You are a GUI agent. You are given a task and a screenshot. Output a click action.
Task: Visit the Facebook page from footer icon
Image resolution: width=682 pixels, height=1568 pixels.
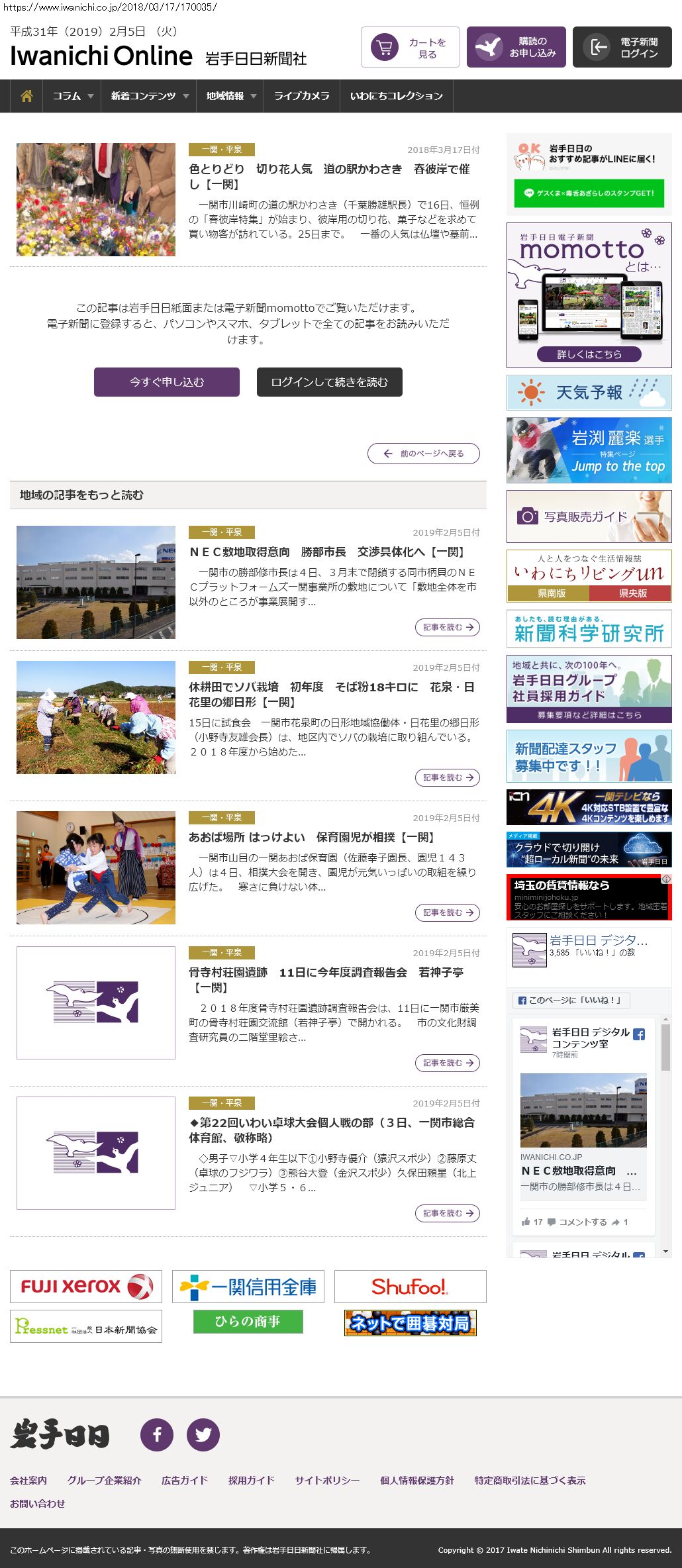pos(157,1435)
